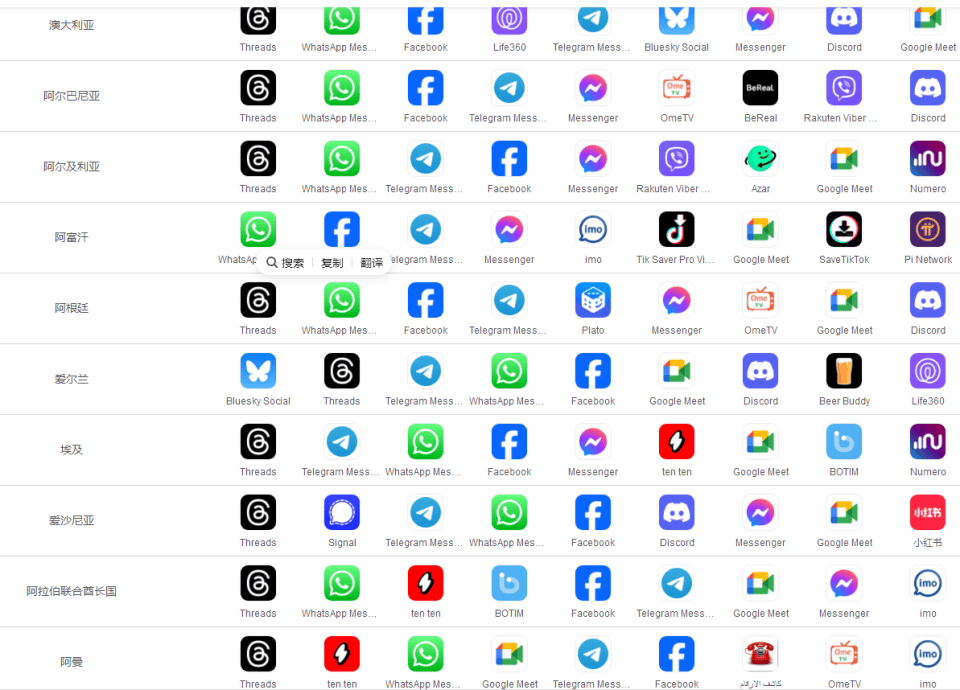Open Rakuten Viber in the 阿尔巴尼亚 row

click(844, 89)
